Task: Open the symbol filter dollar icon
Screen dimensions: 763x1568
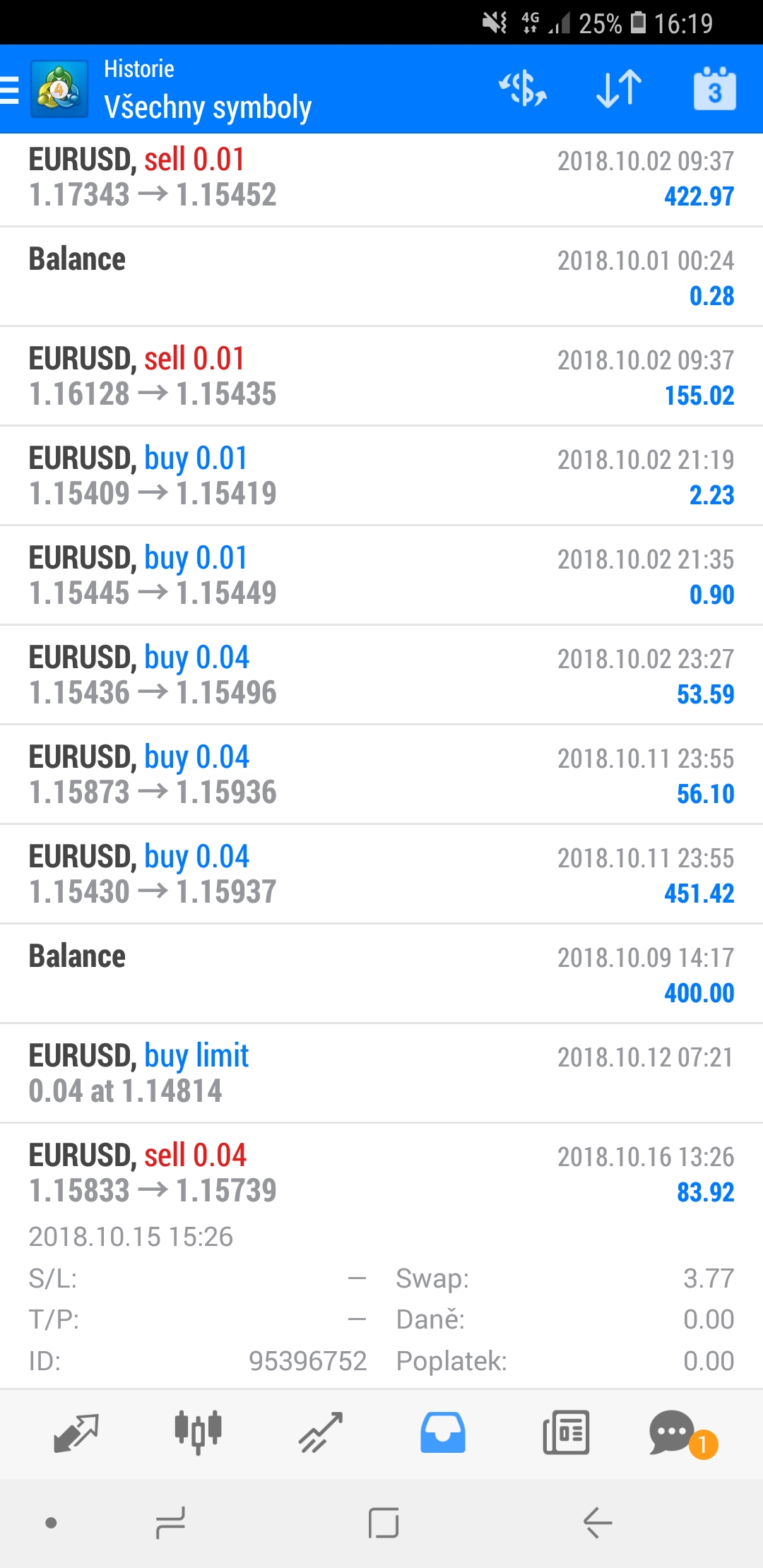Action: (523, 89)
